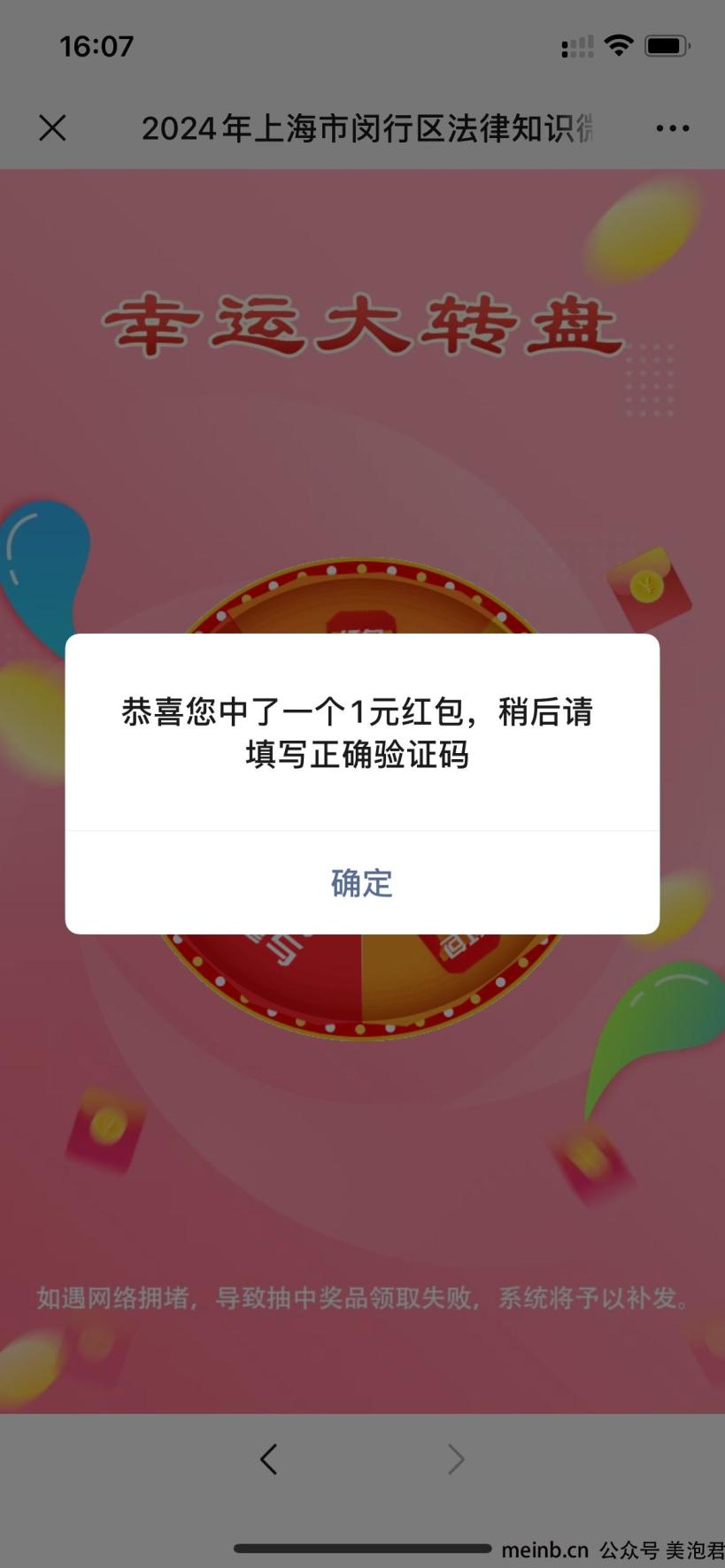The width and height of the screenshot is (725, 1568).
Task: Close the webpage with the X icon
Action: [x=52, y=128]
